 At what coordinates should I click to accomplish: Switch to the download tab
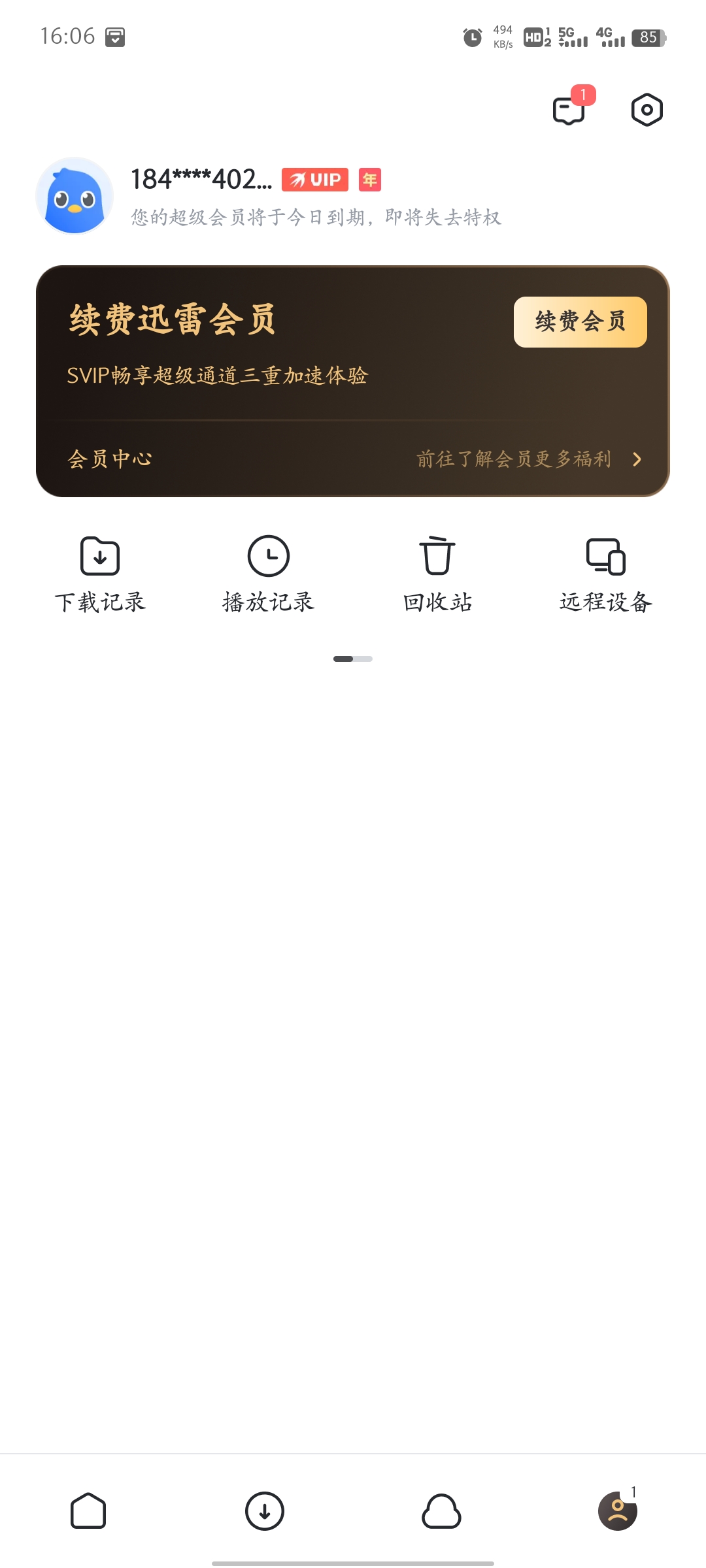click(265, 1511)
